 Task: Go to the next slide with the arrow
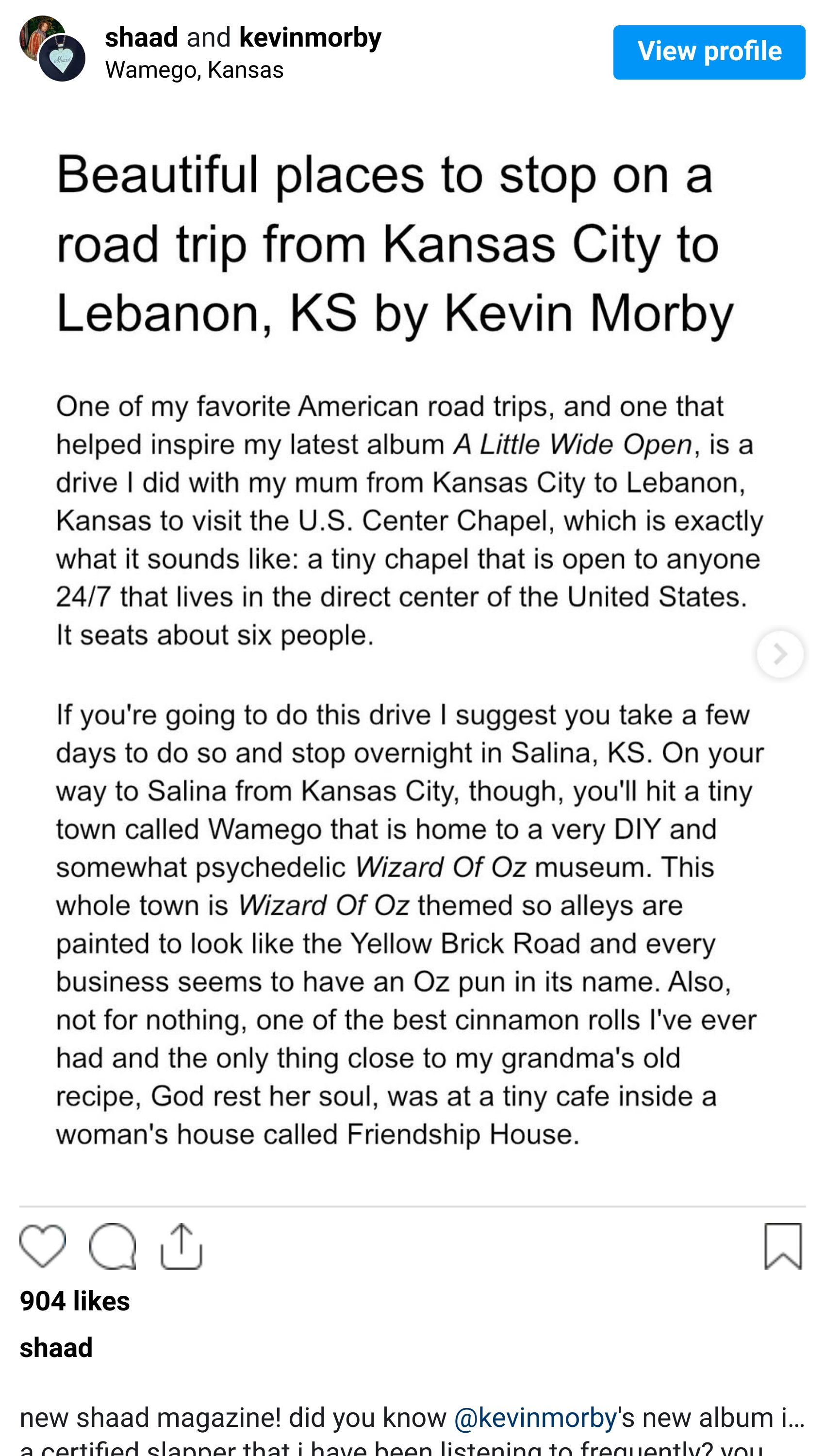[x=780, y=654]
